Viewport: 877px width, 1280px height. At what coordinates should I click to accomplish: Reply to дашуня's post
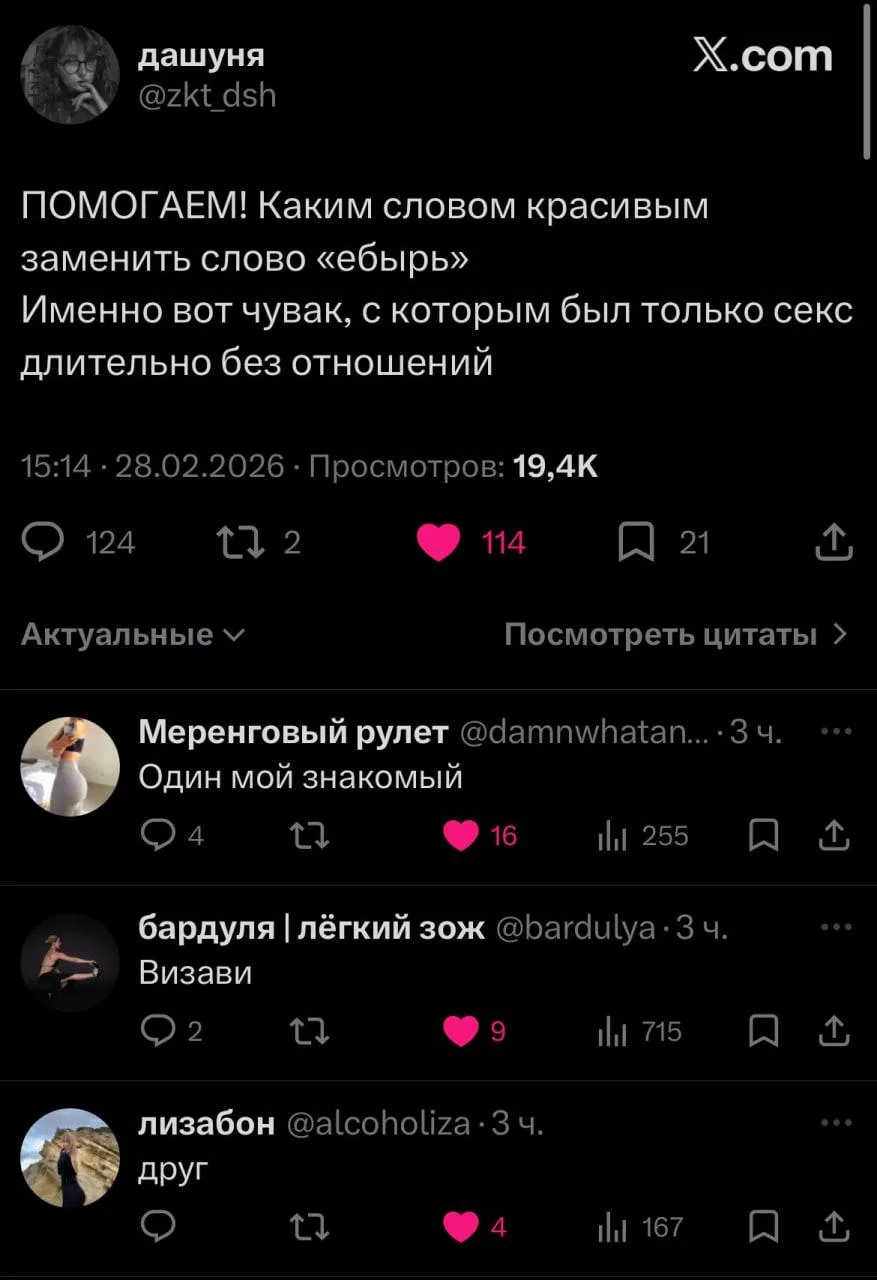tap(42, 543)
